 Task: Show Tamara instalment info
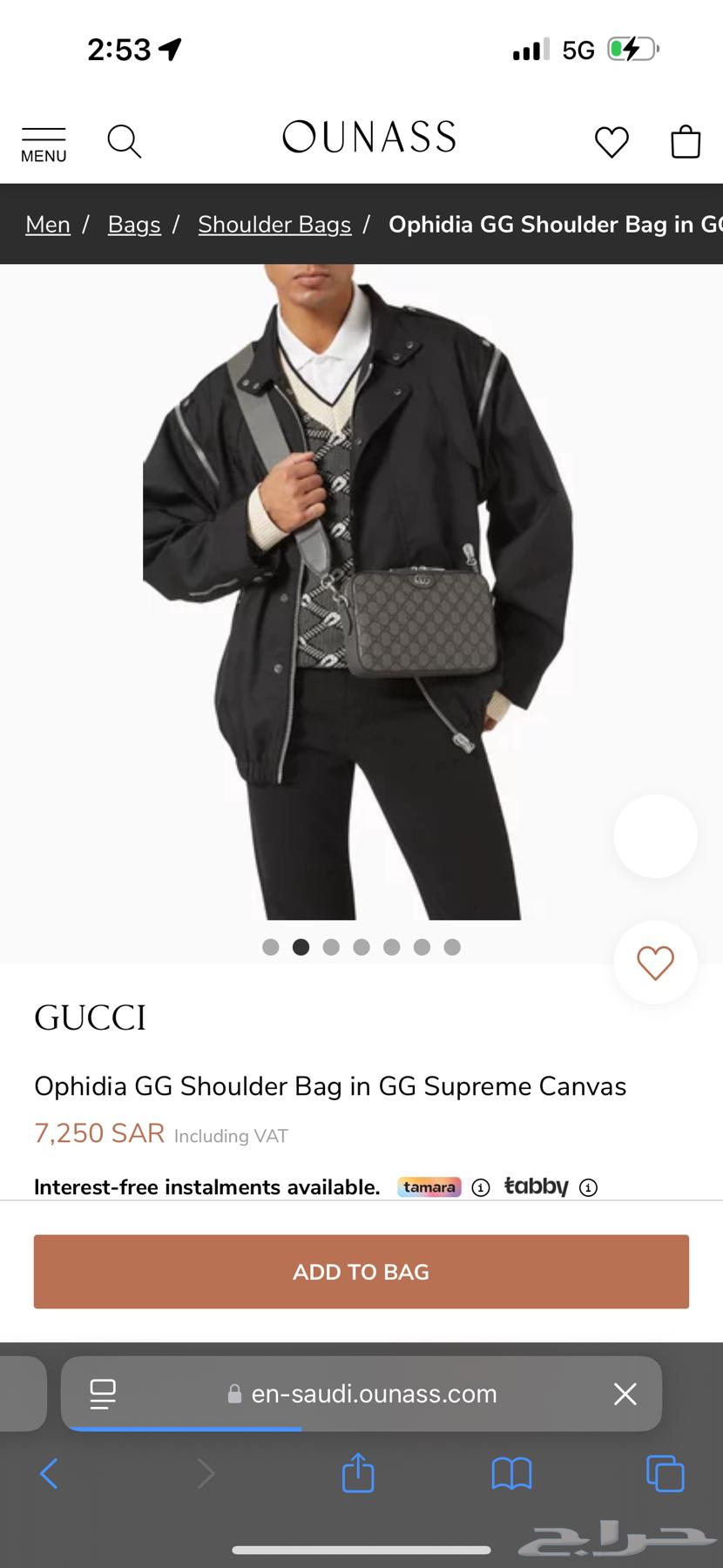pyautogui.click(x=481, y=1187)
